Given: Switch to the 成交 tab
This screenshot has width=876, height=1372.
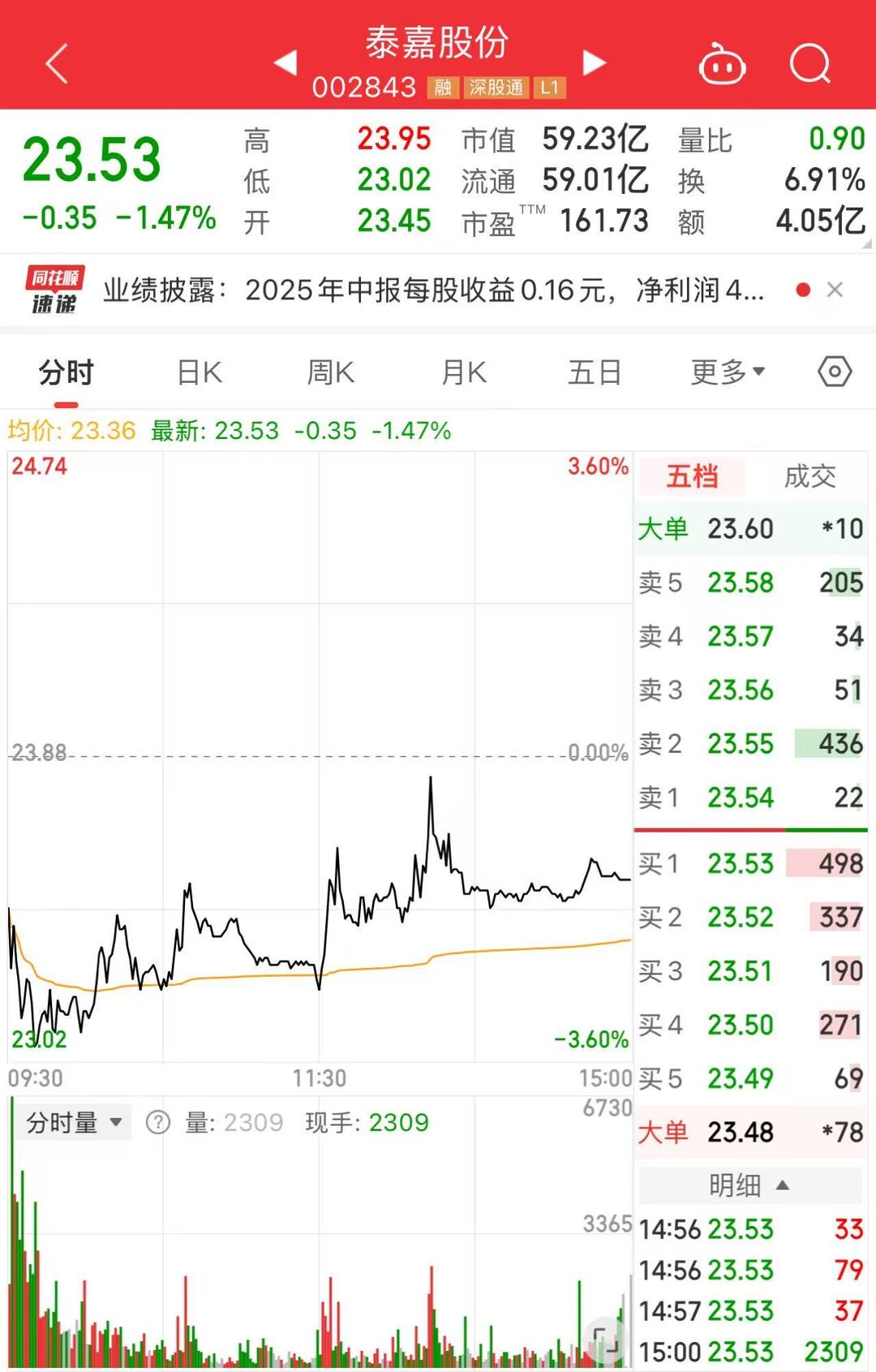Looking at the screenshot, I should [x=809, y=476].
